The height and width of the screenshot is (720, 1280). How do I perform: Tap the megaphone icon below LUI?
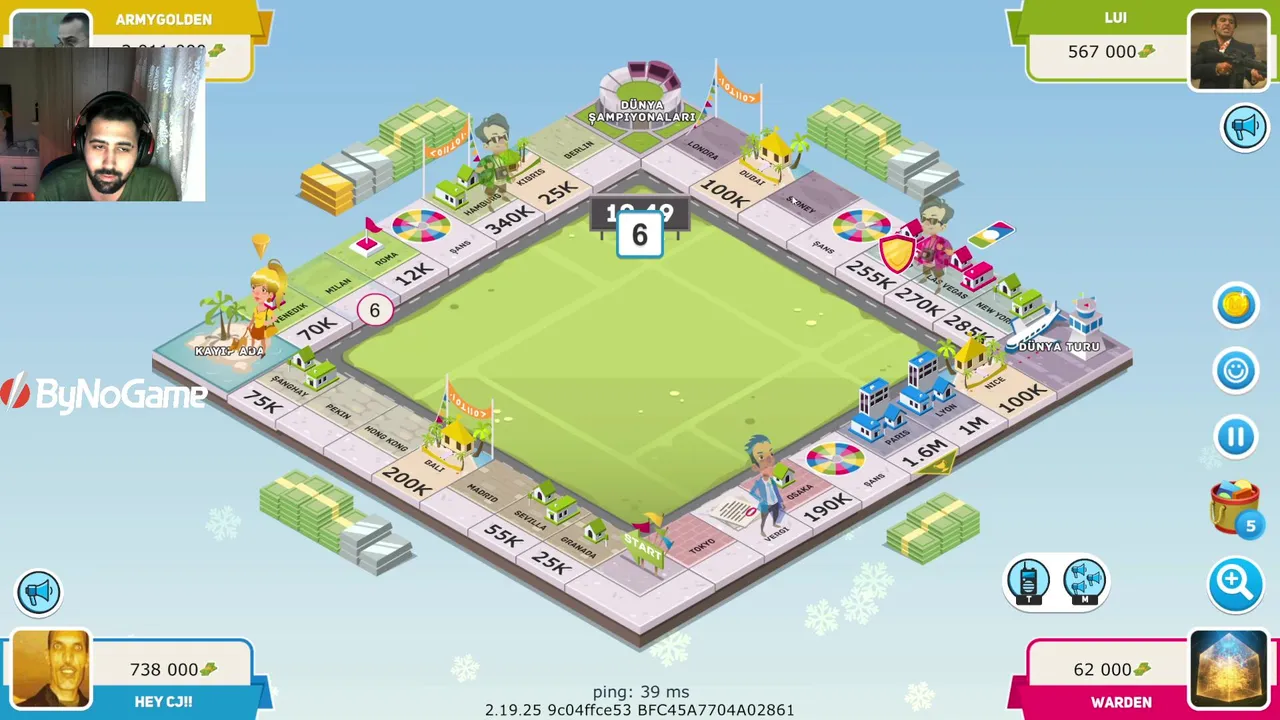(x=1245, y=128)
